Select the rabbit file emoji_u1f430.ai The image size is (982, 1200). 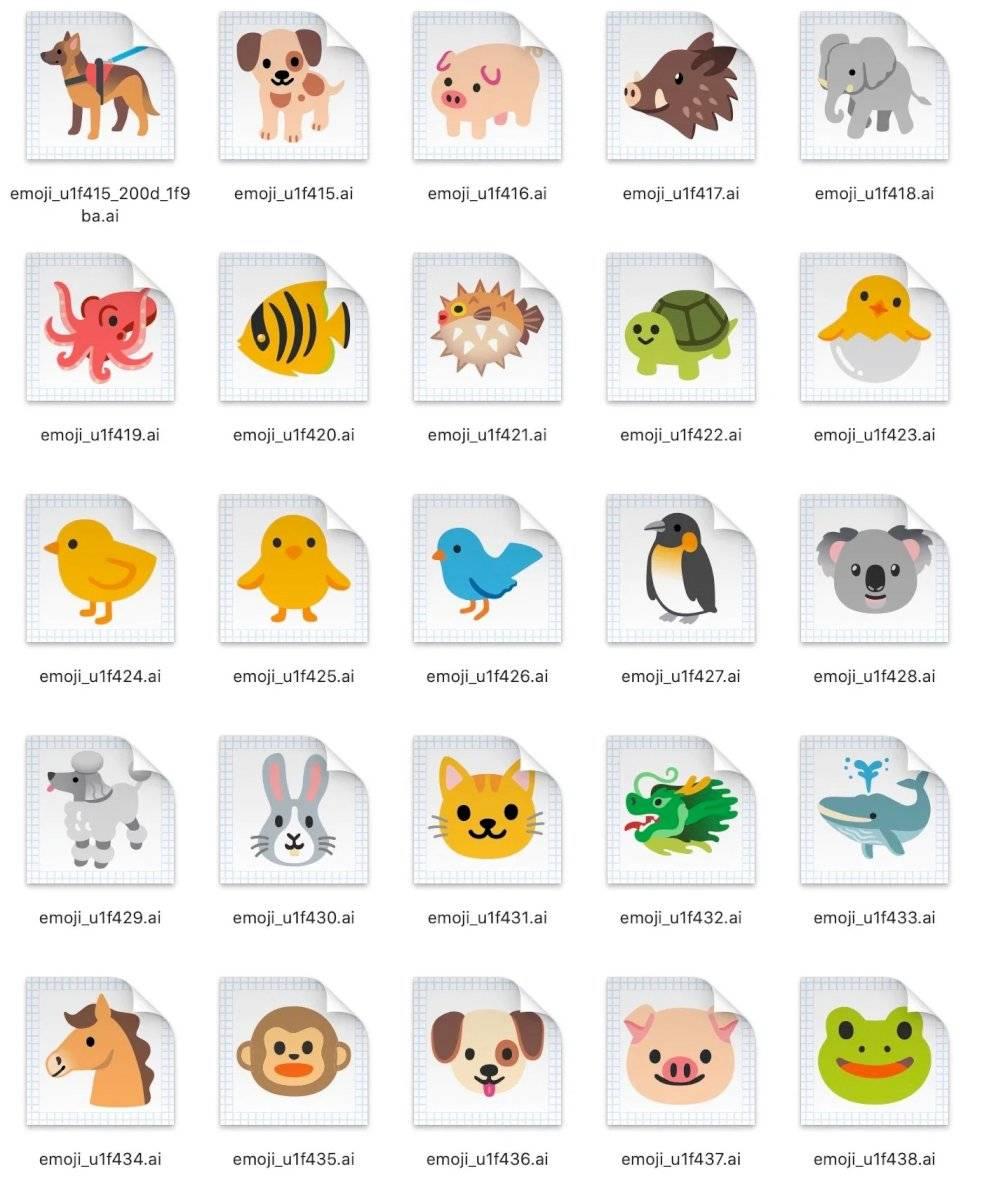point(293,810)
